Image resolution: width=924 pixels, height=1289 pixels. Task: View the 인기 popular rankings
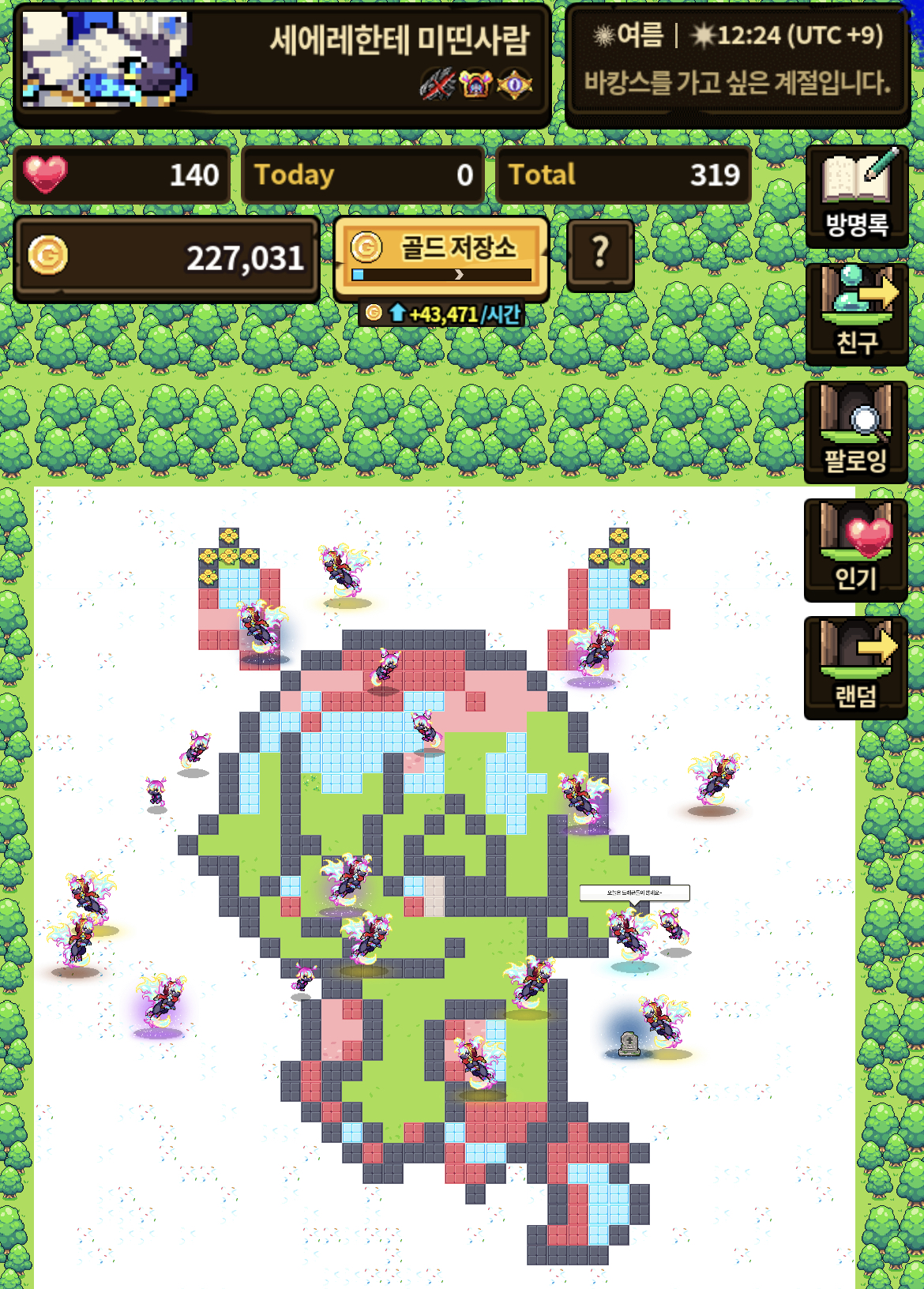pos(856,551)
